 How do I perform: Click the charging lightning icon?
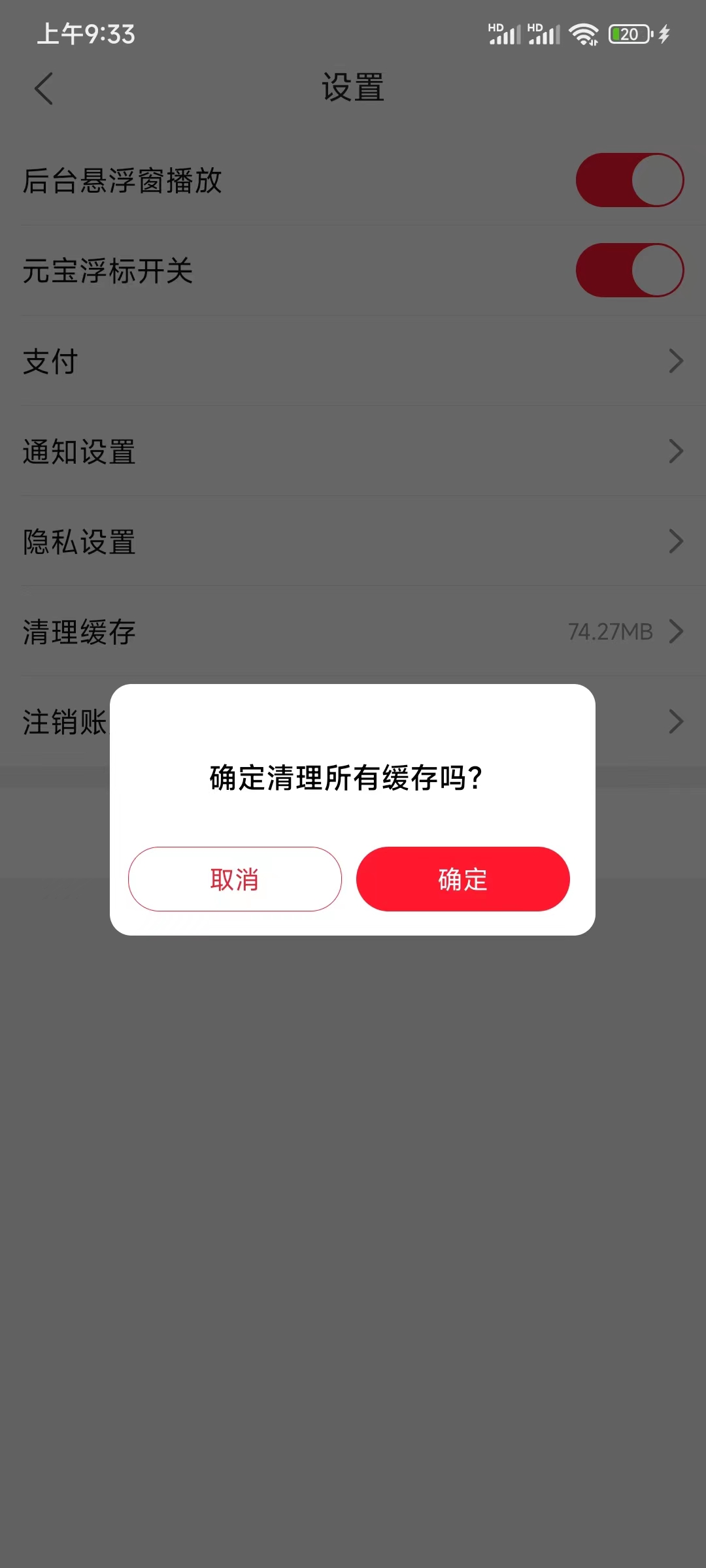tap(665, 33)
